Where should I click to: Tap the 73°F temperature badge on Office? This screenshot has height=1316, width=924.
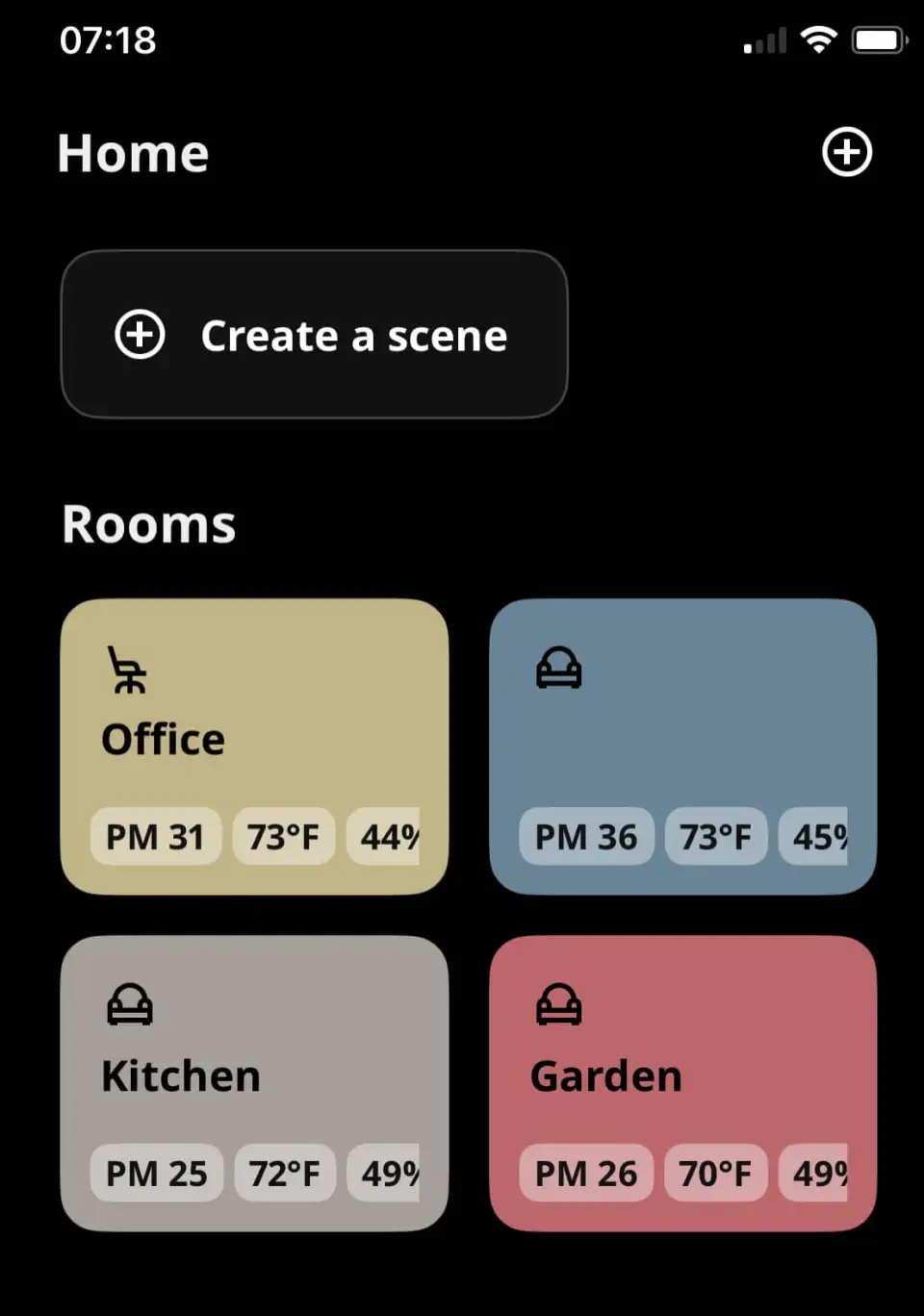click(284, 836)
